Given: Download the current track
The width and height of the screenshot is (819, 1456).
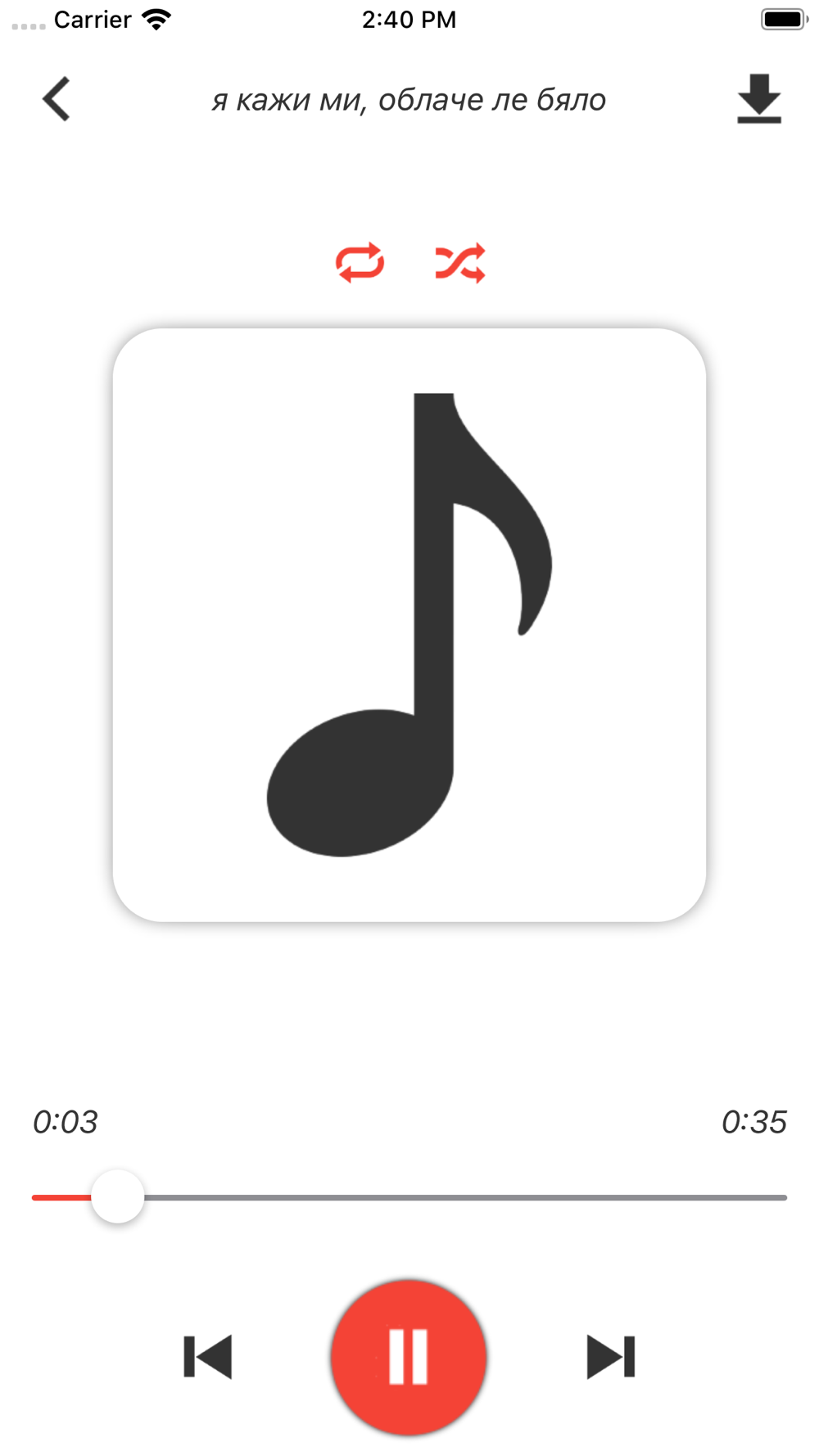Looking at the screenshot, I should (759, 99).
